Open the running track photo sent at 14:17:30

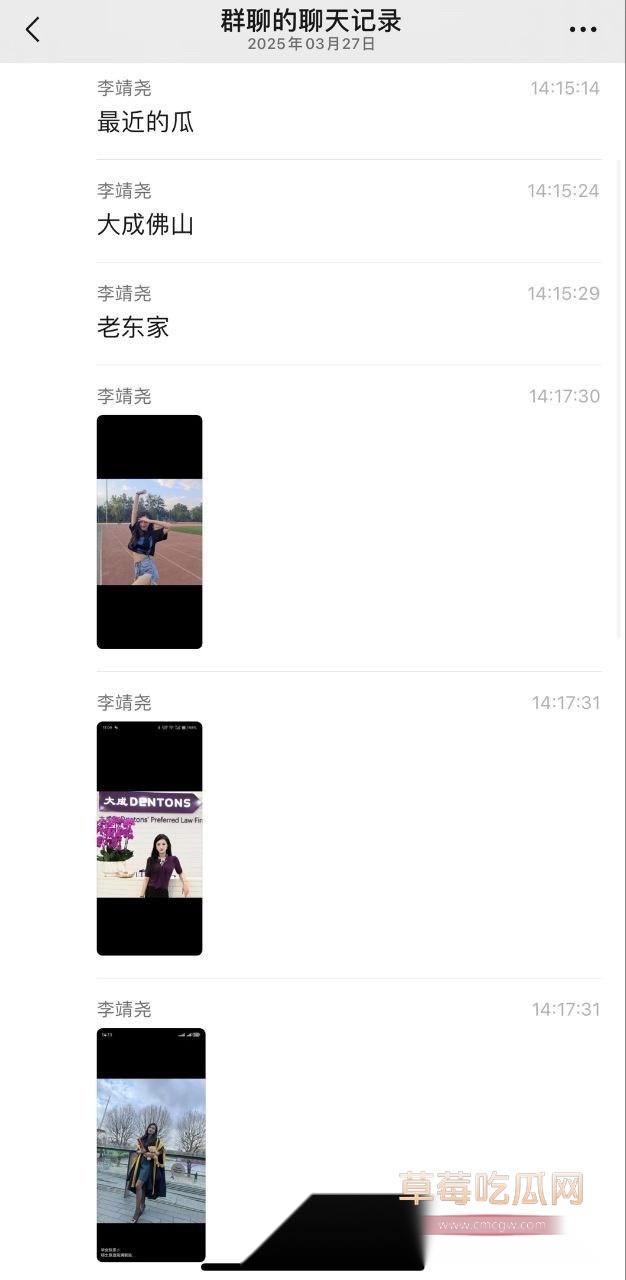coord(149,531)
